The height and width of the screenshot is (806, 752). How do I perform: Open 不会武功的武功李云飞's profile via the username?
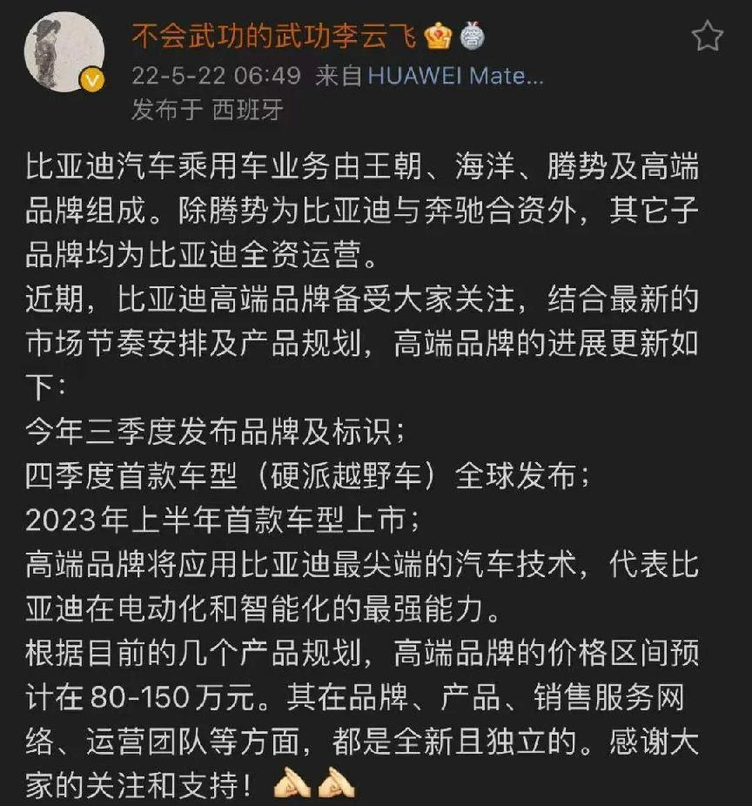pos(274,35)
